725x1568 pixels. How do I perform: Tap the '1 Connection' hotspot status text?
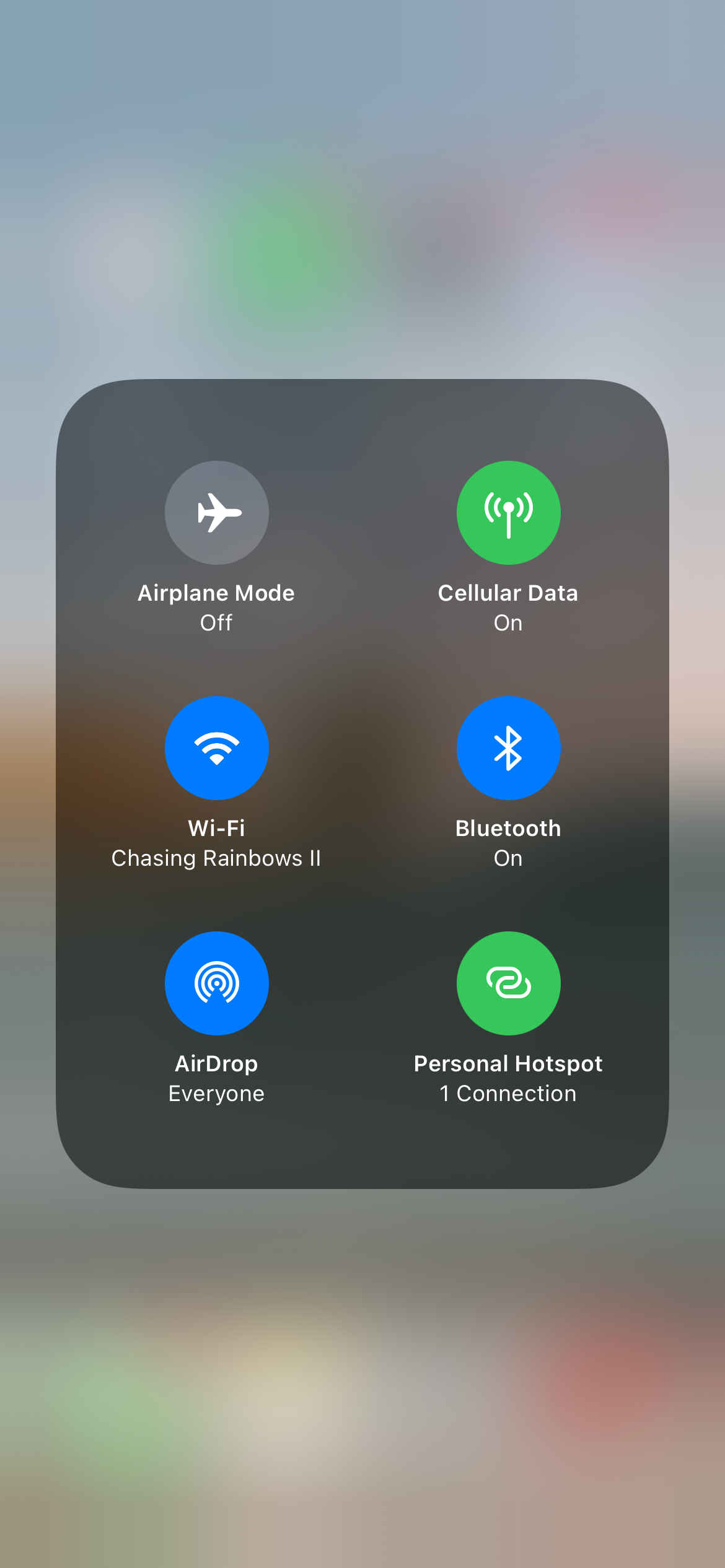[x=508, y=1093]
